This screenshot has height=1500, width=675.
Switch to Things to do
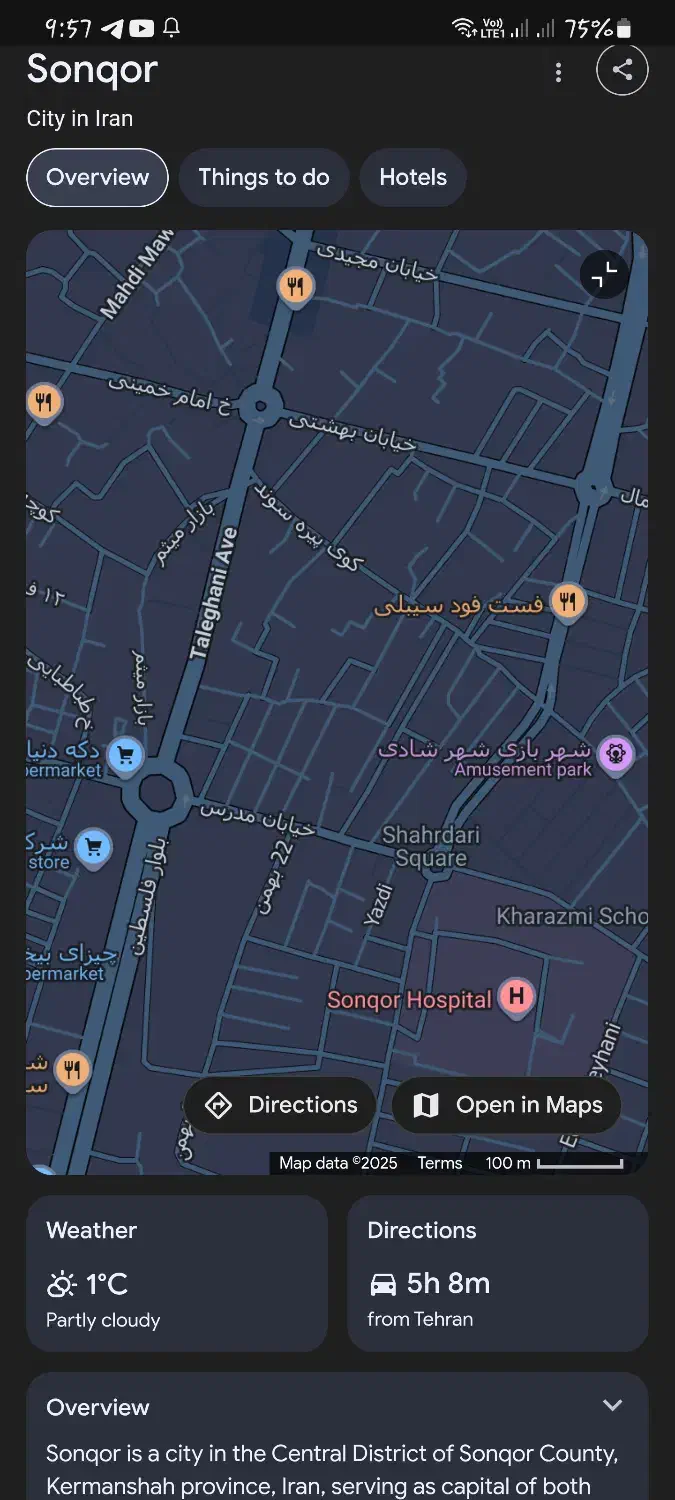[264, 178]
